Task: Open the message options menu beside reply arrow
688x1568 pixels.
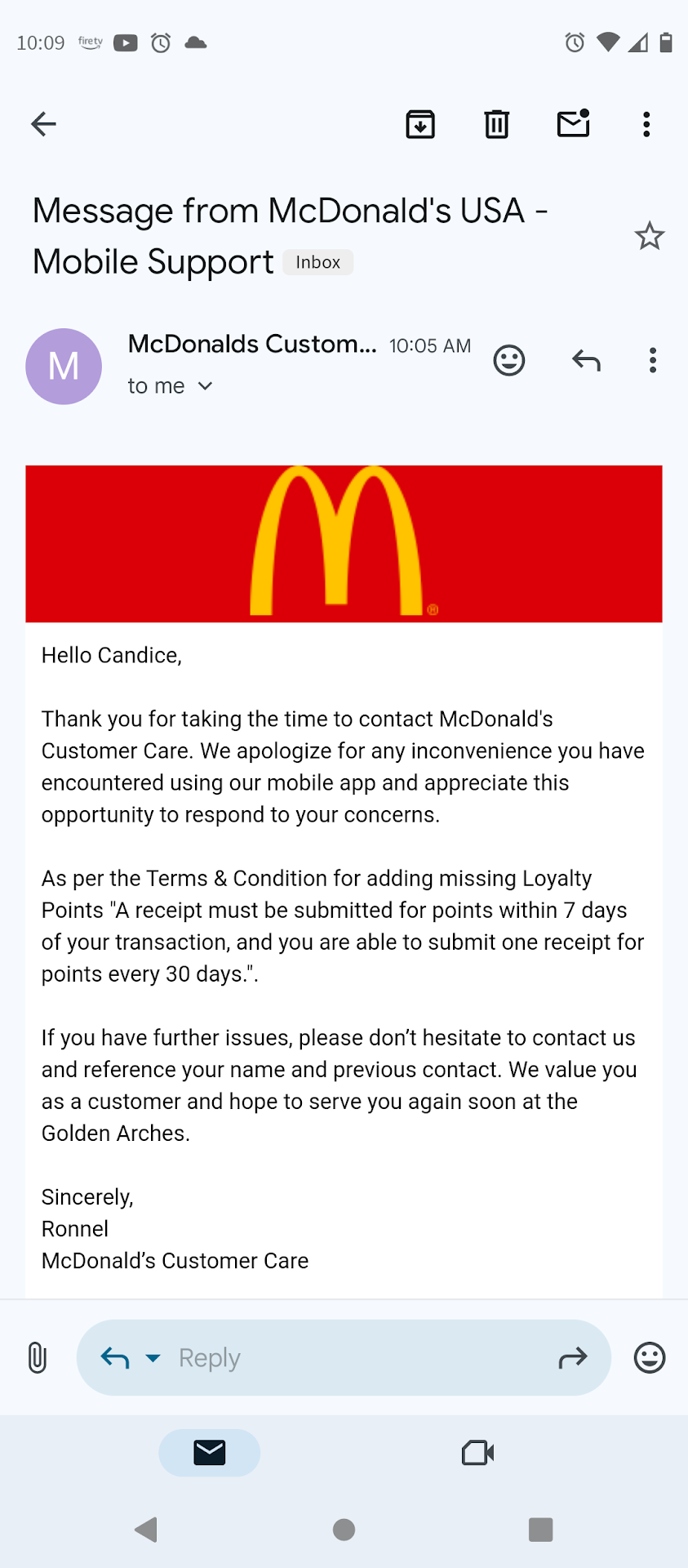Action: 653,360
